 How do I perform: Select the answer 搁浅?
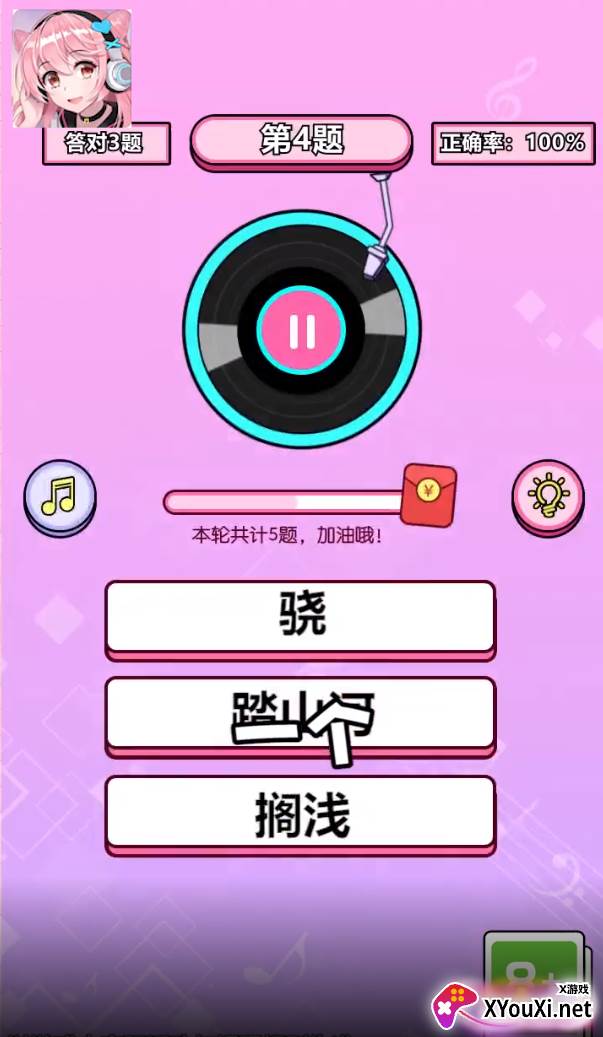[301, 815]
